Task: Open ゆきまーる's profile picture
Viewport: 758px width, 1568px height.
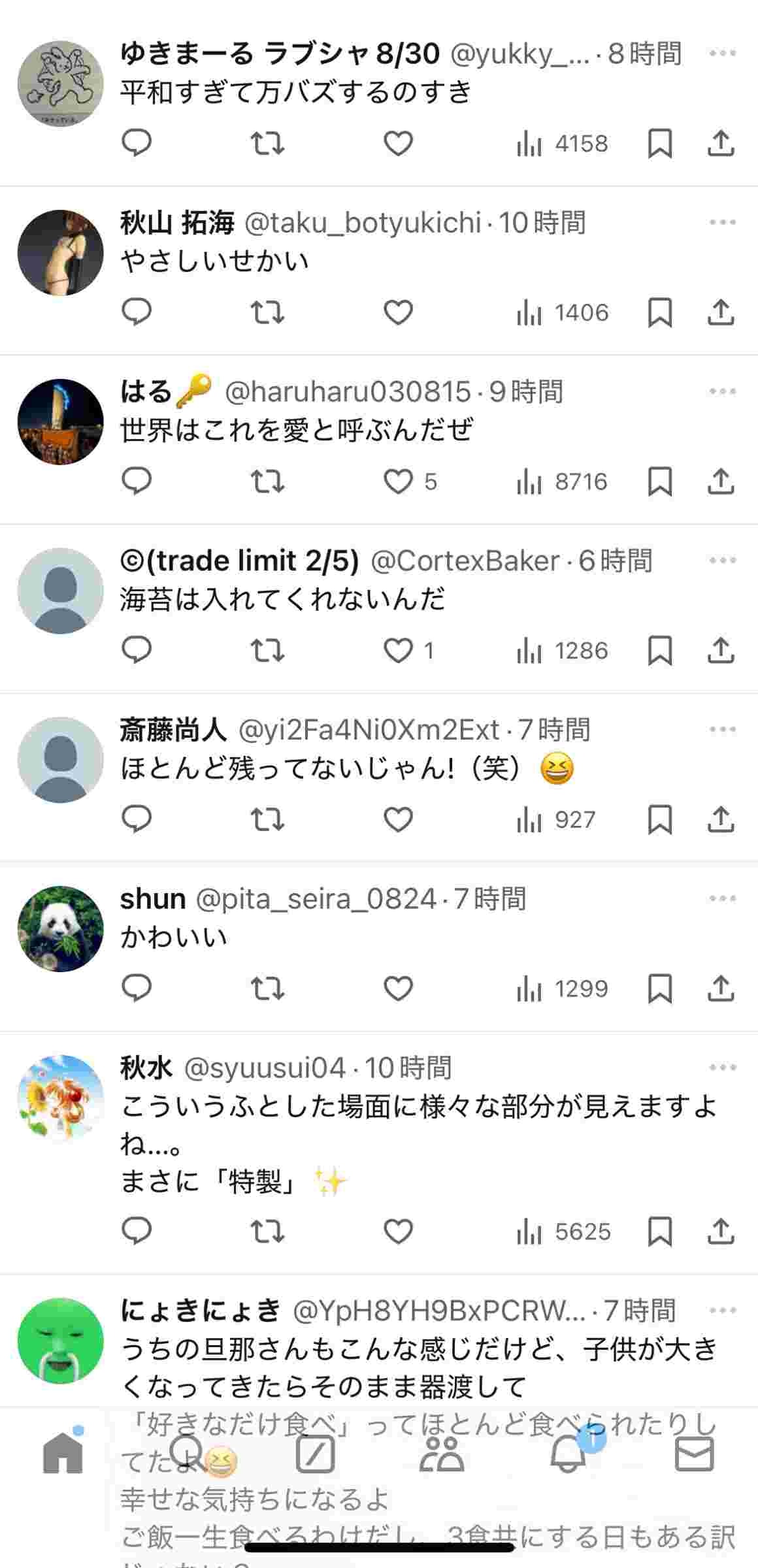Action: 60,84
